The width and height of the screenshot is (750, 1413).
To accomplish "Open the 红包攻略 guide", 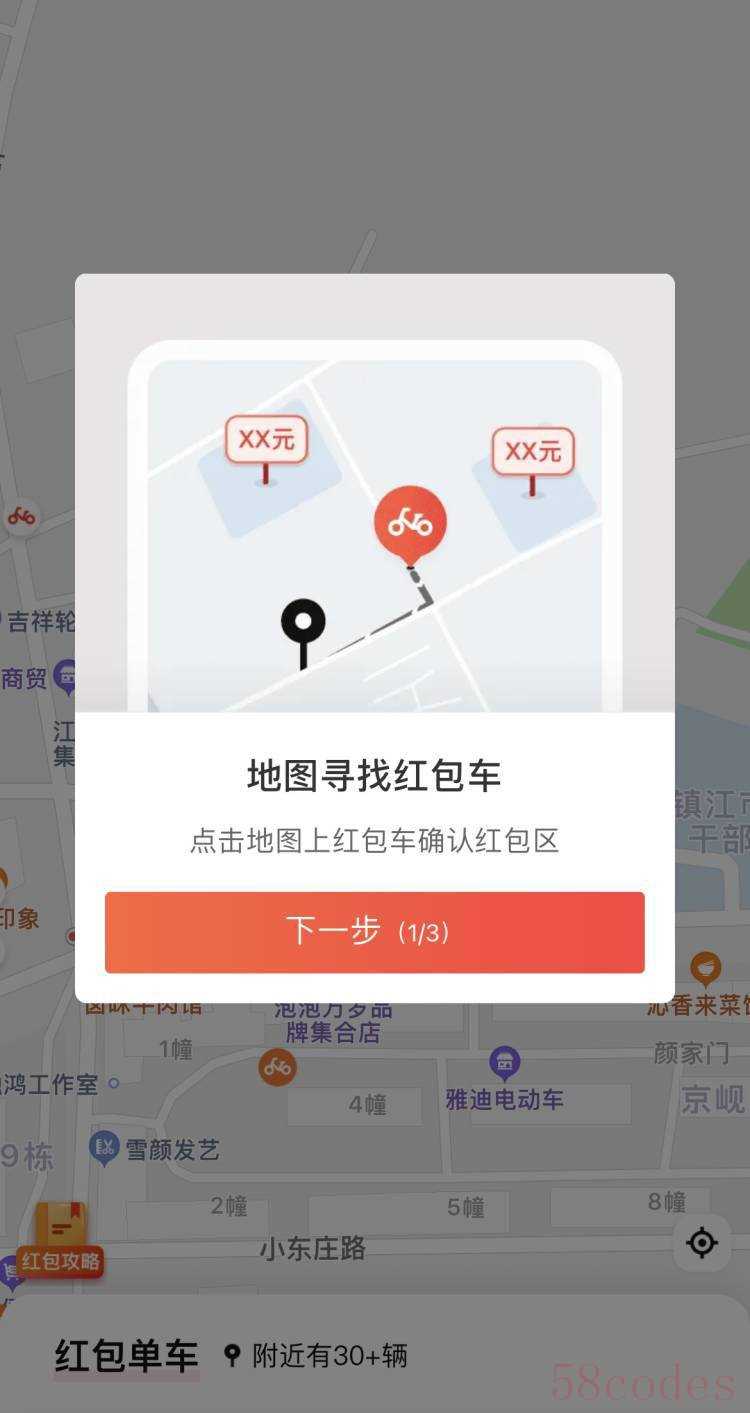I will coord(61,1241).
